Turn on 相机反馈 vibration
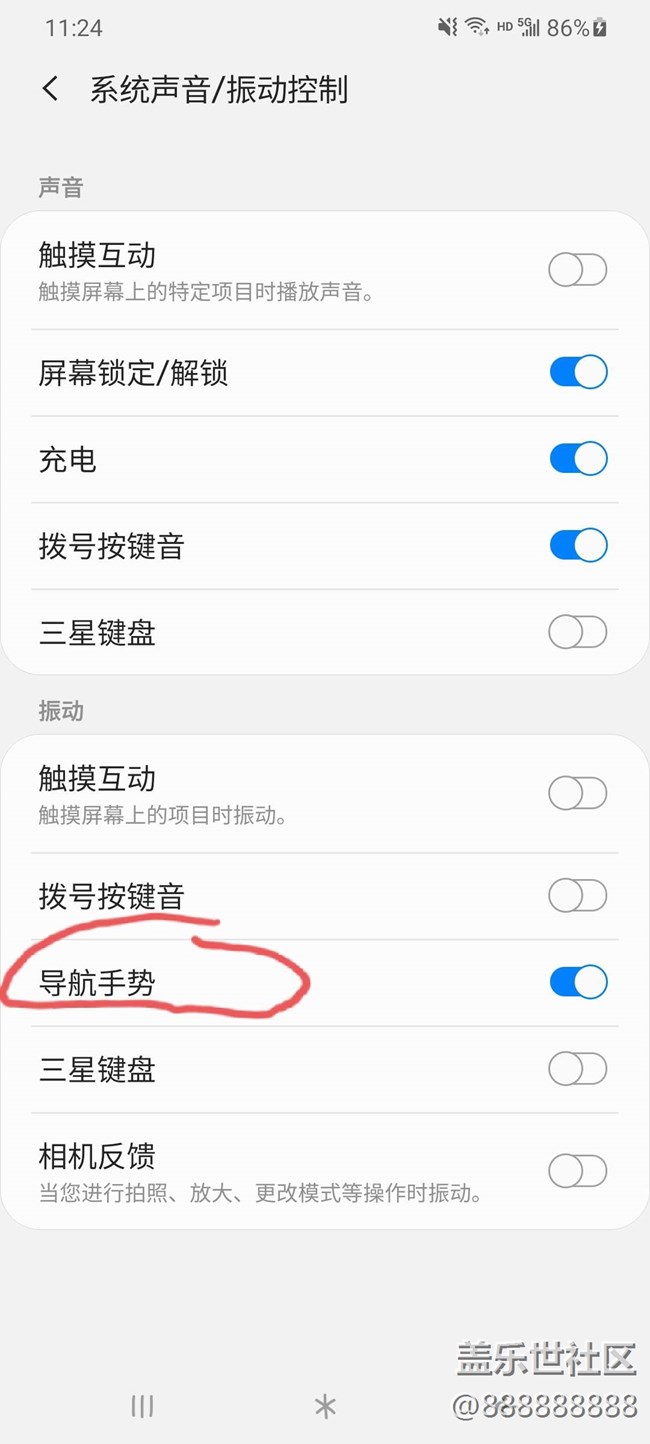Screen dimensions: 650x1444 click(x=578, y=1170)
